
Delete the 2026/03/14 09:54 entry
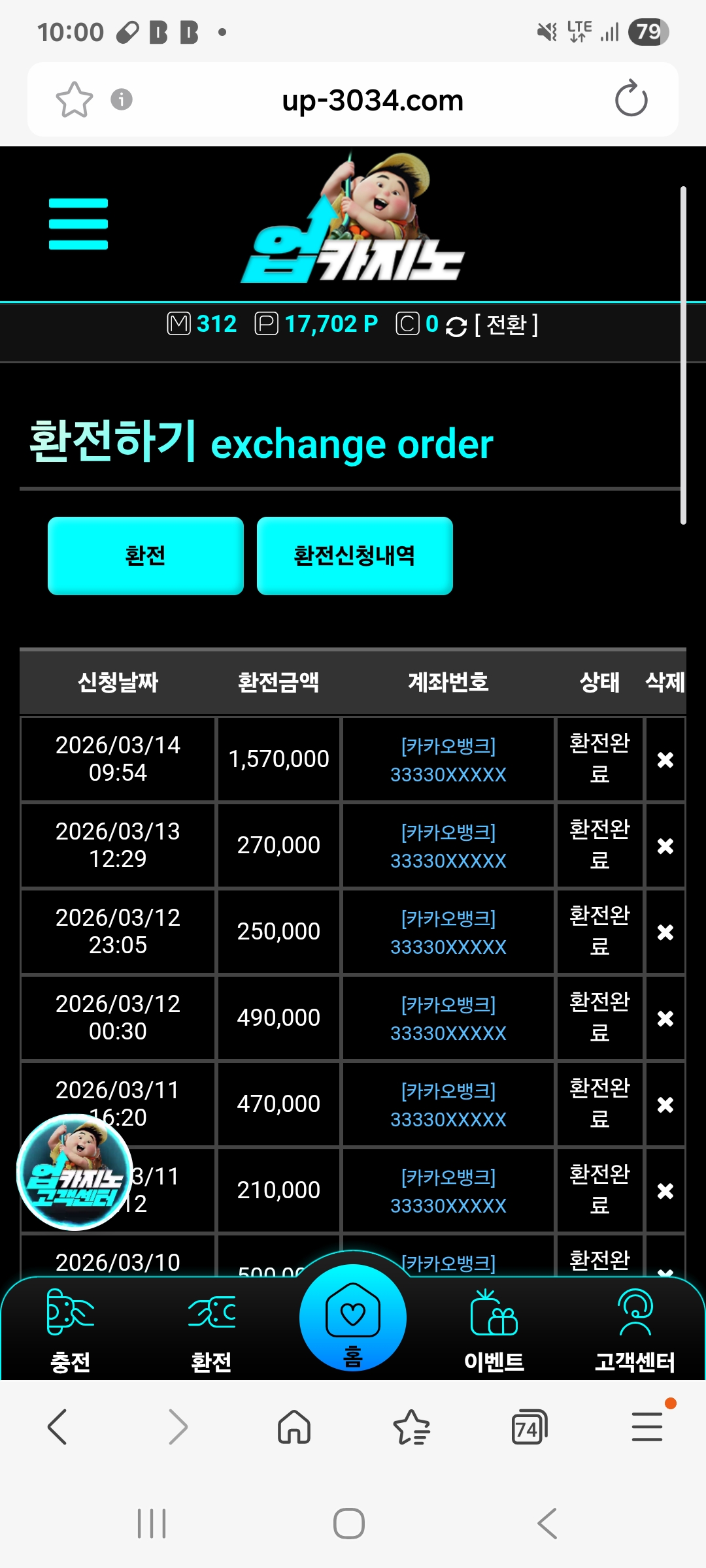tap(665, 760)
